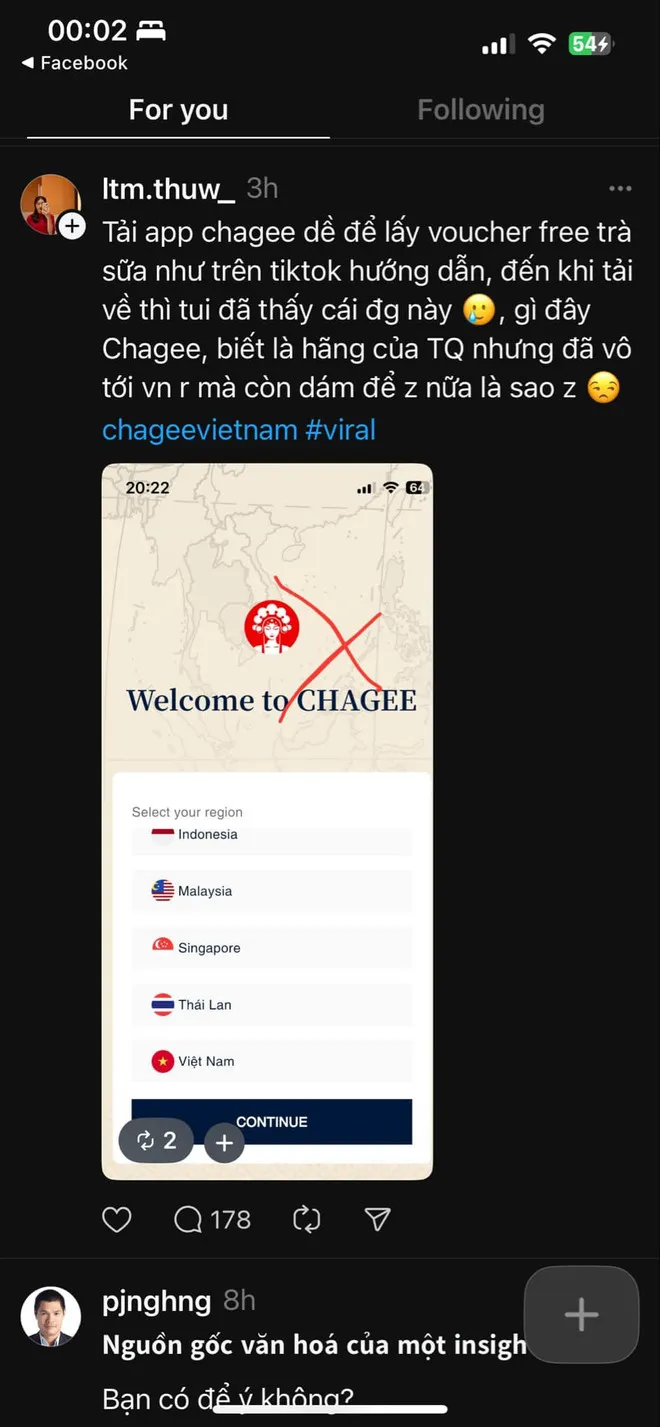Open the username ltm.thuw_

pos(169,188)
